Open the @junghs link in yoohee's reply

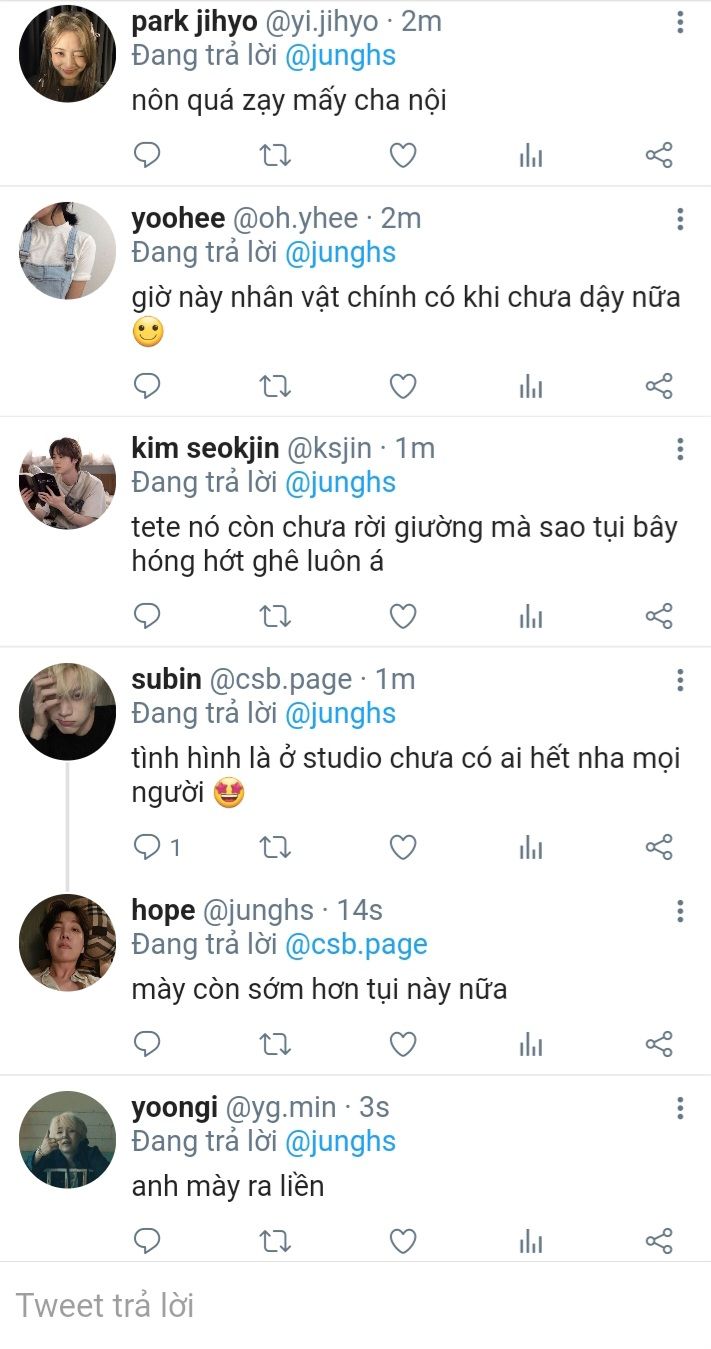click(x=341, y=253)
